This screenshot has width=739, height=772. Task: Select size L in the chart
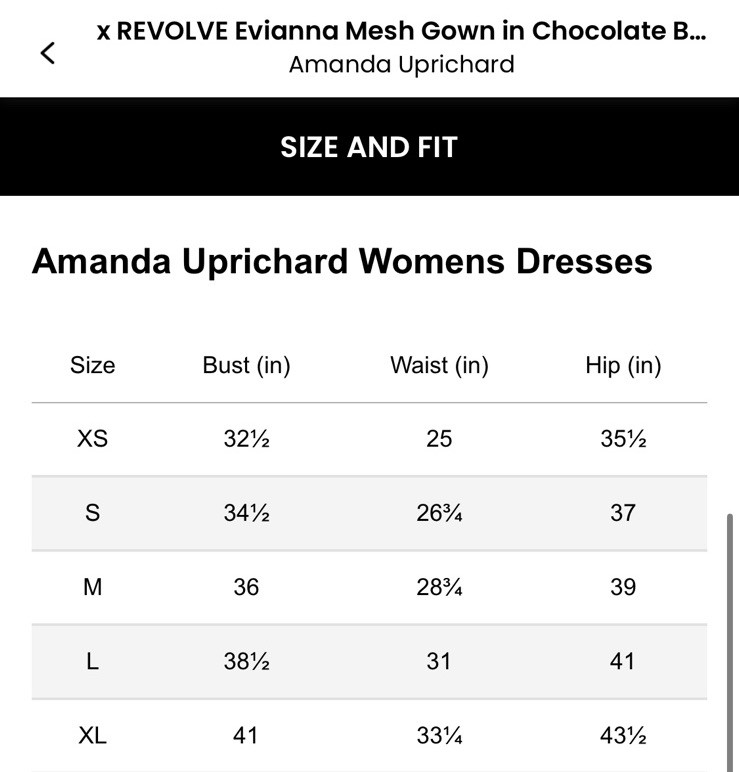[x=91, y=661]
